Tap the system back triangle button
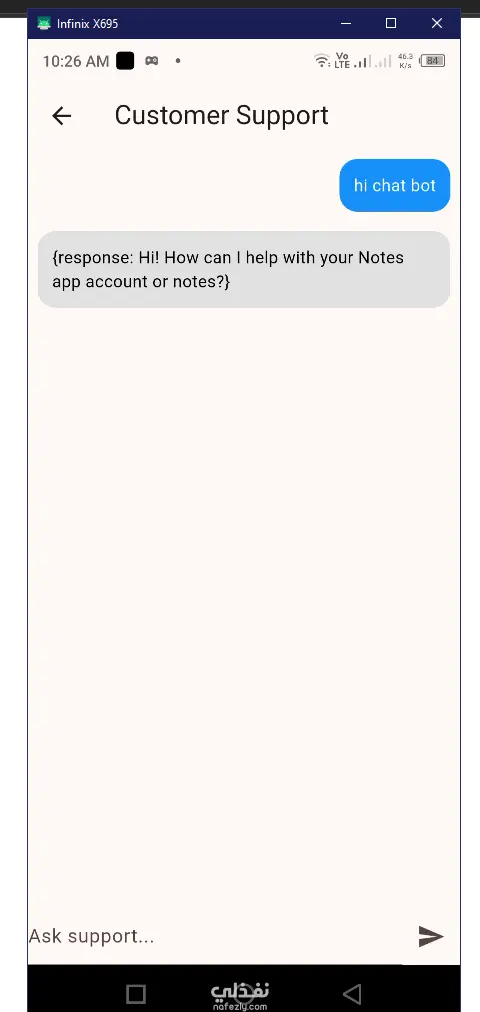Viewport: 480px width, 1012px height. tap(352, 993)
